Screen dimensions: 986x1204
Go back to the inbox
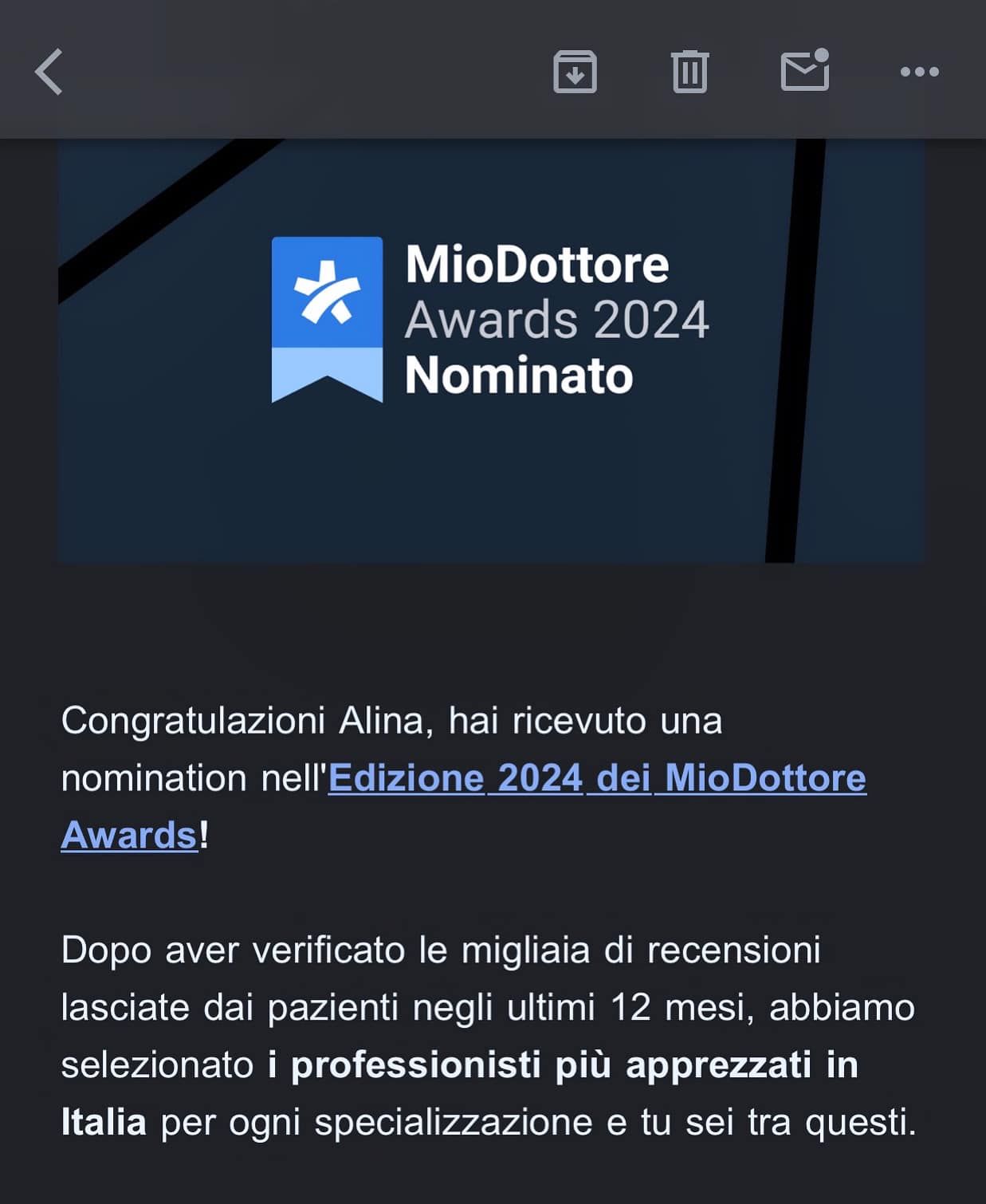[x=49, y=72]
